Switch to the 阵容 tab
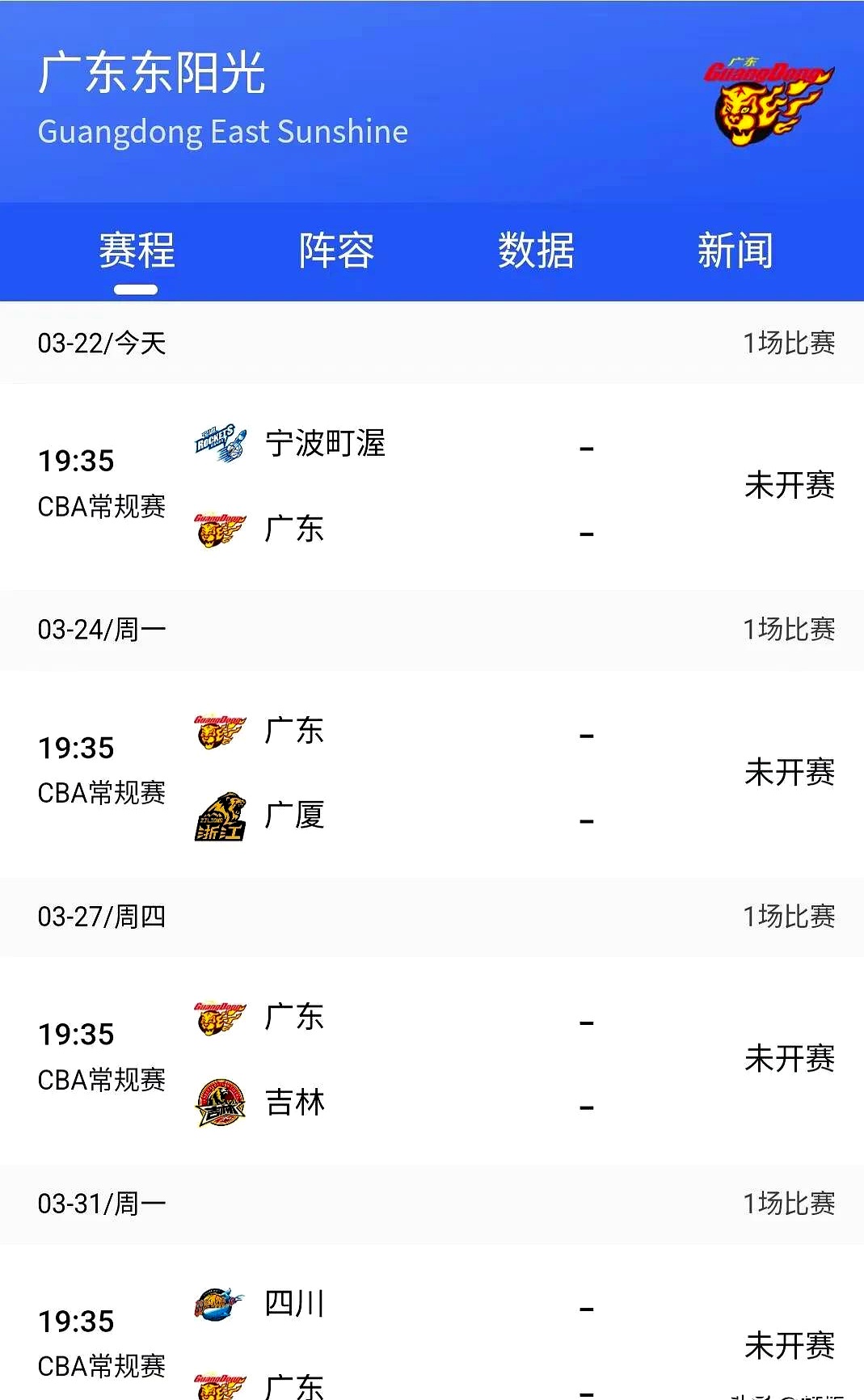 336,251
